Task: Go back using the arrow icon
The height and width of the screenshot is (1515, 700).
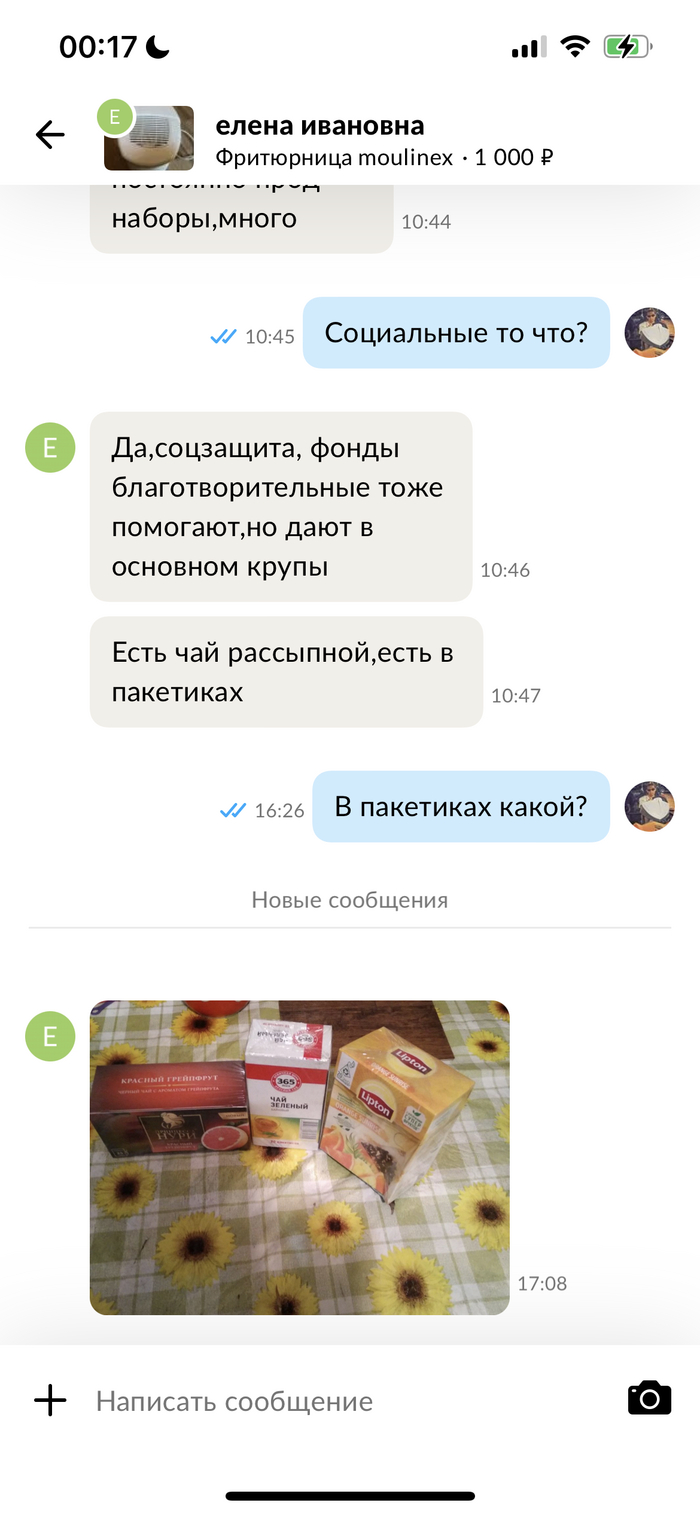Action: (49, 135)
